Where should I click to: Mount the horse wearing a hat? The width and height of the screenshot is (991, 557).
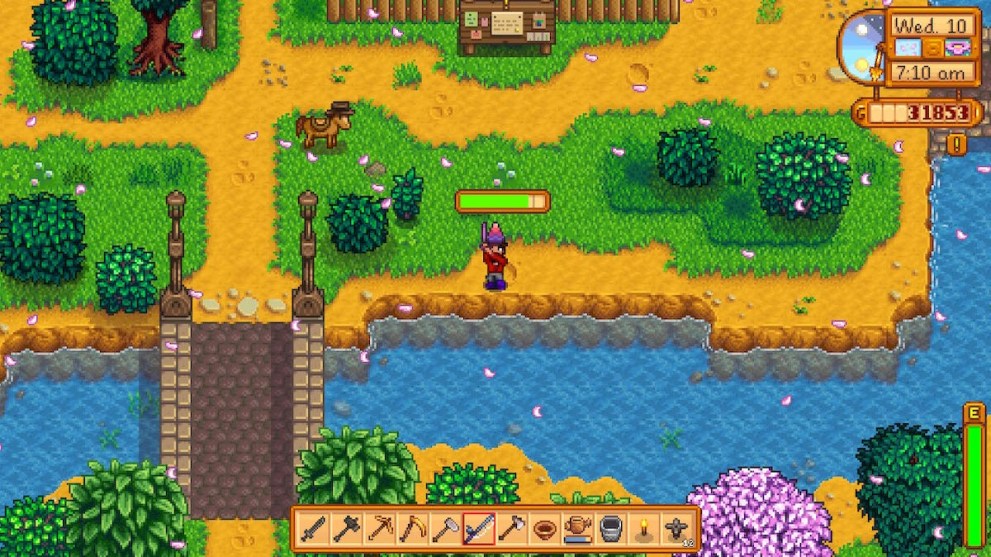pos(325,128)
